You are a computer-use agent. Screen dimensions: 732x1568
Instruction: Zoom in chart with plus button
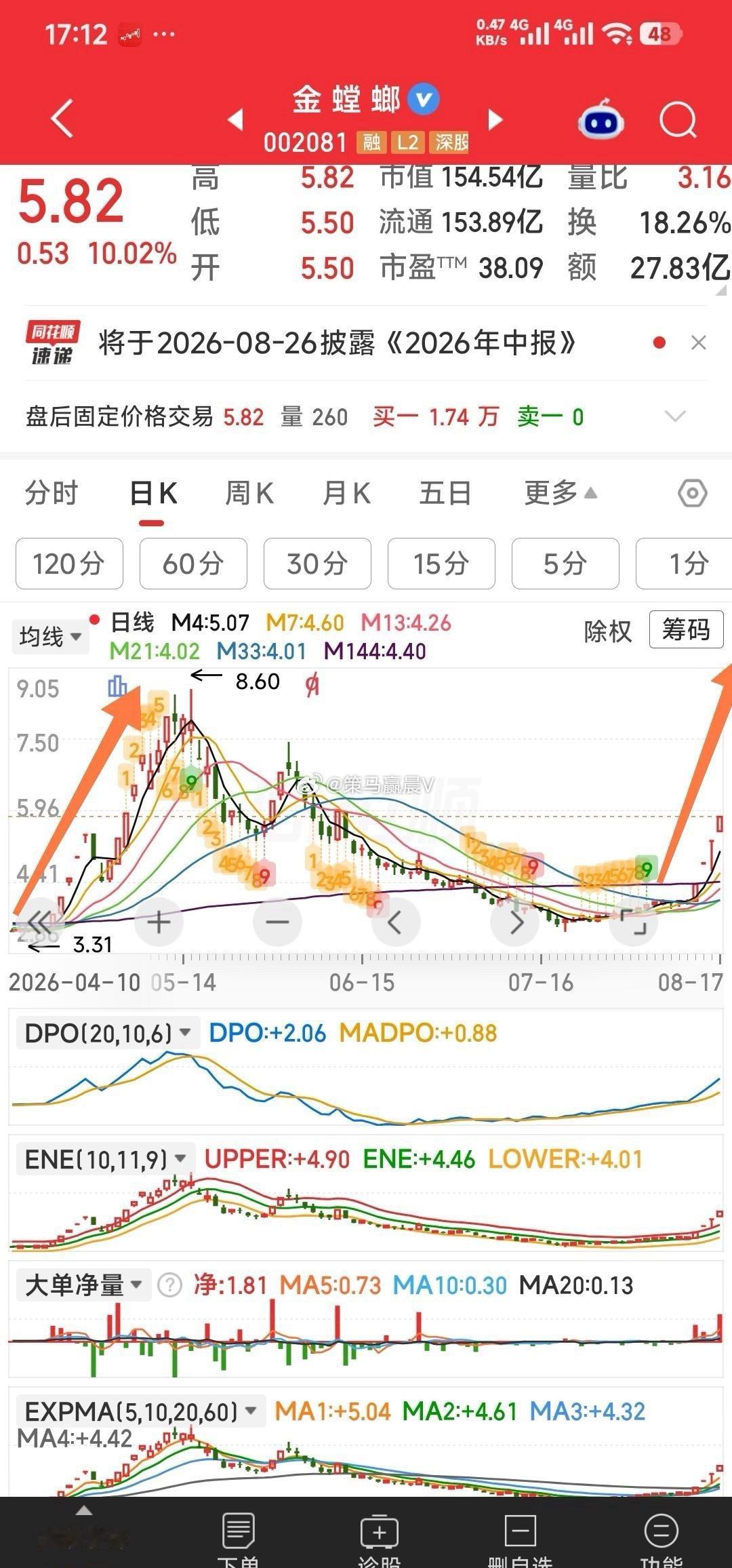pos(159,922)
